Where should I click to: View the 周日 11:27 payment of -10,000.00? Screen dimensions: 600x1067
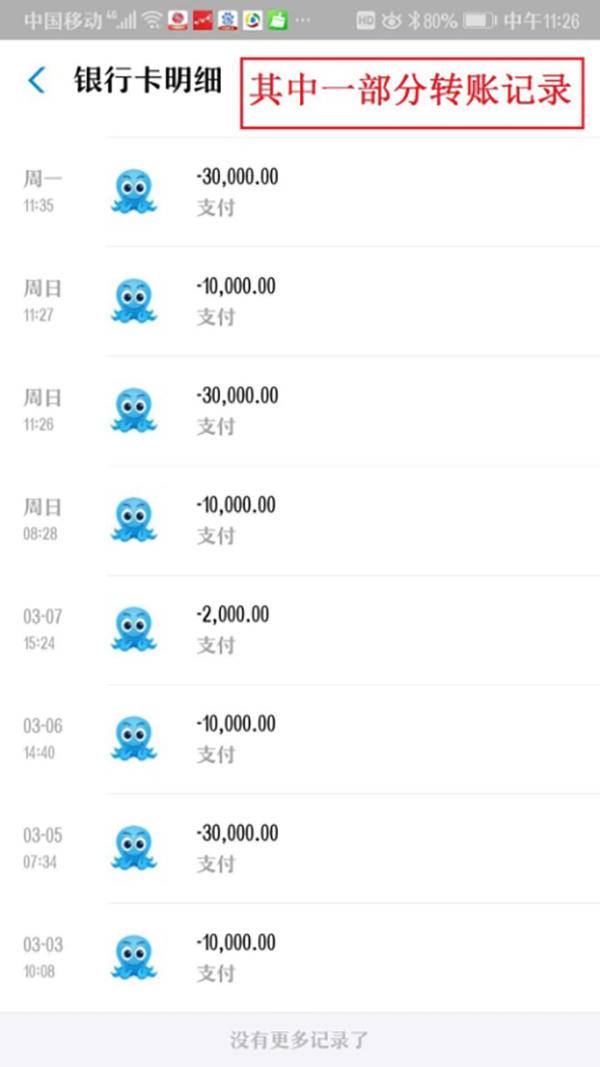300,300
